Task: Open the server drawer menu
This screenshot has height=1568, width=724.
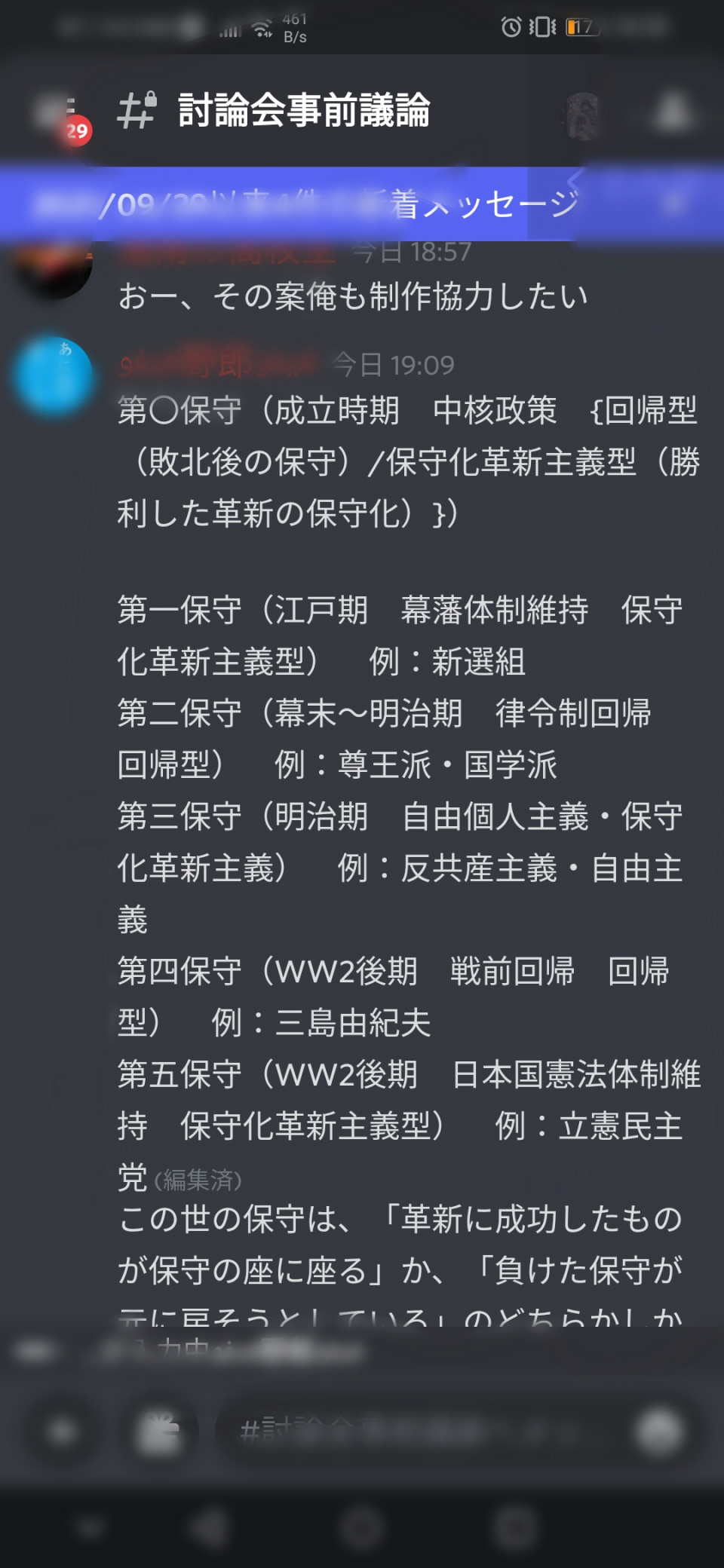Action: coord(54,112)
